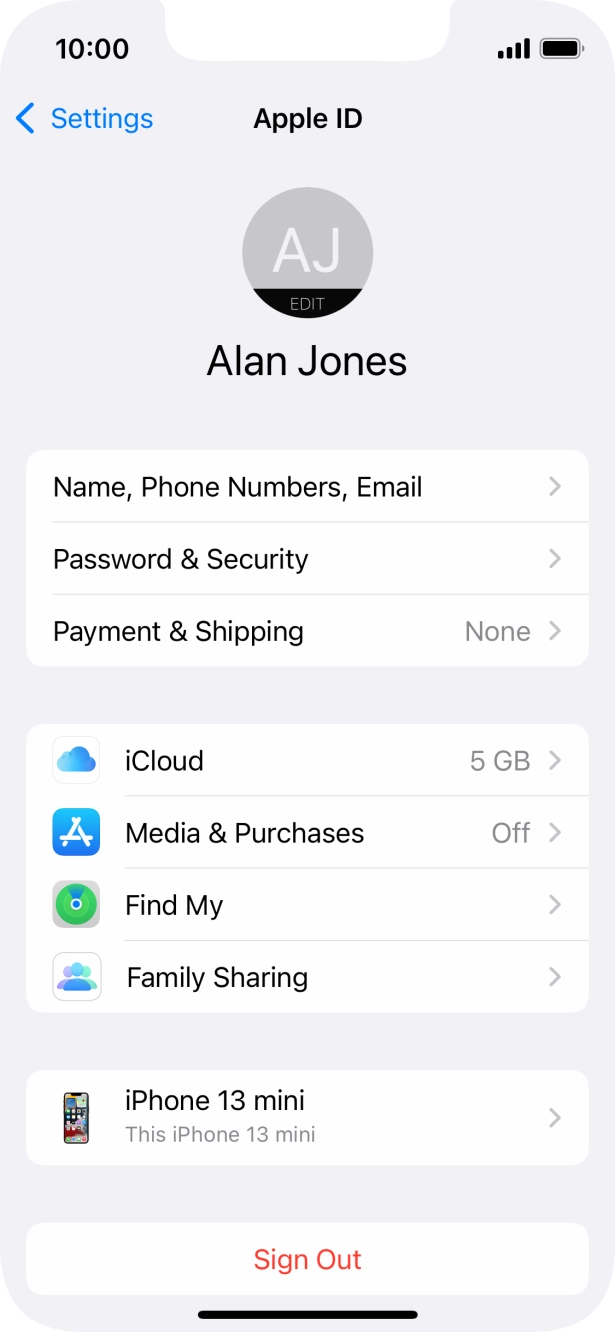
Task: Edit the AJ profile picture
Action: coord(307,252)
